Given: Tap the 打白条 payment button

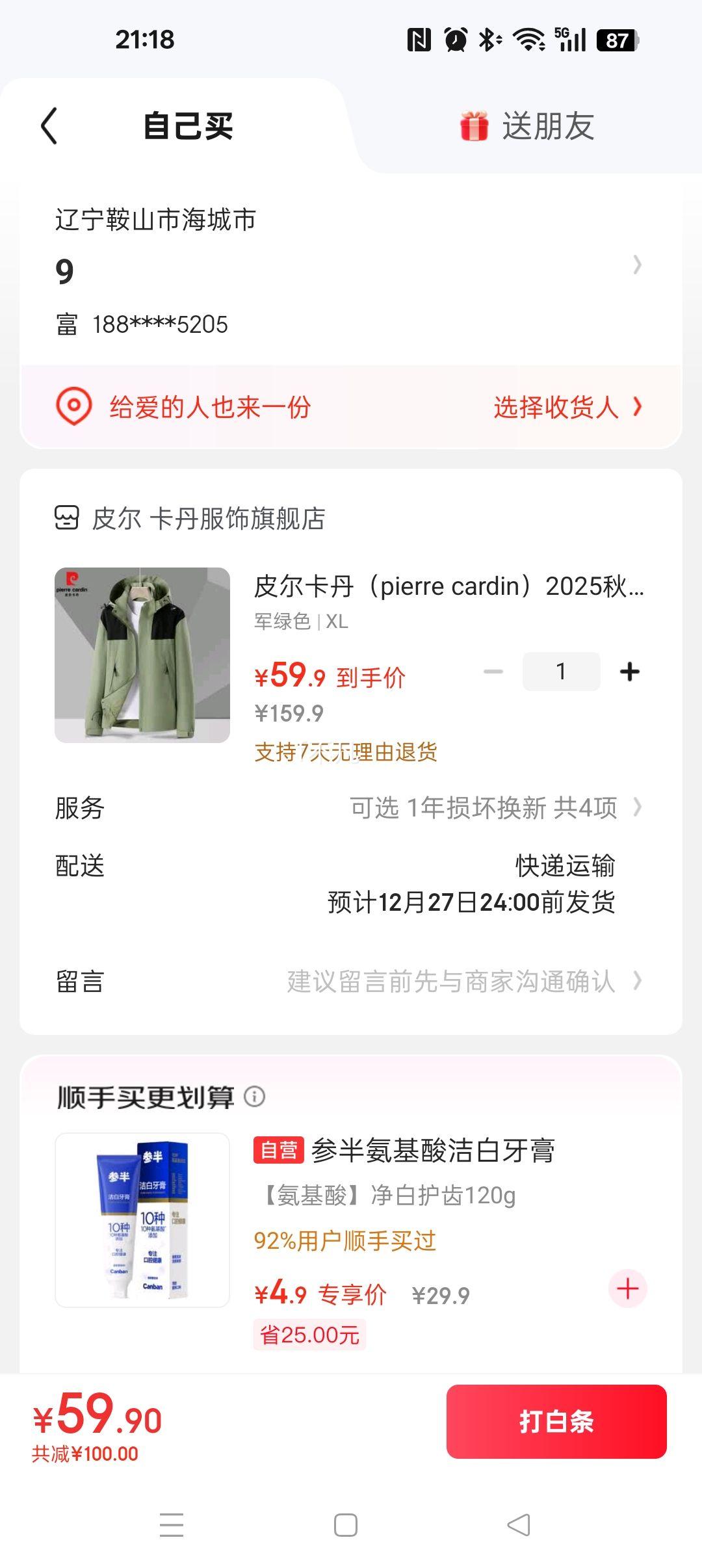Looking at the screenshot, I should [x=556, y=1422].
